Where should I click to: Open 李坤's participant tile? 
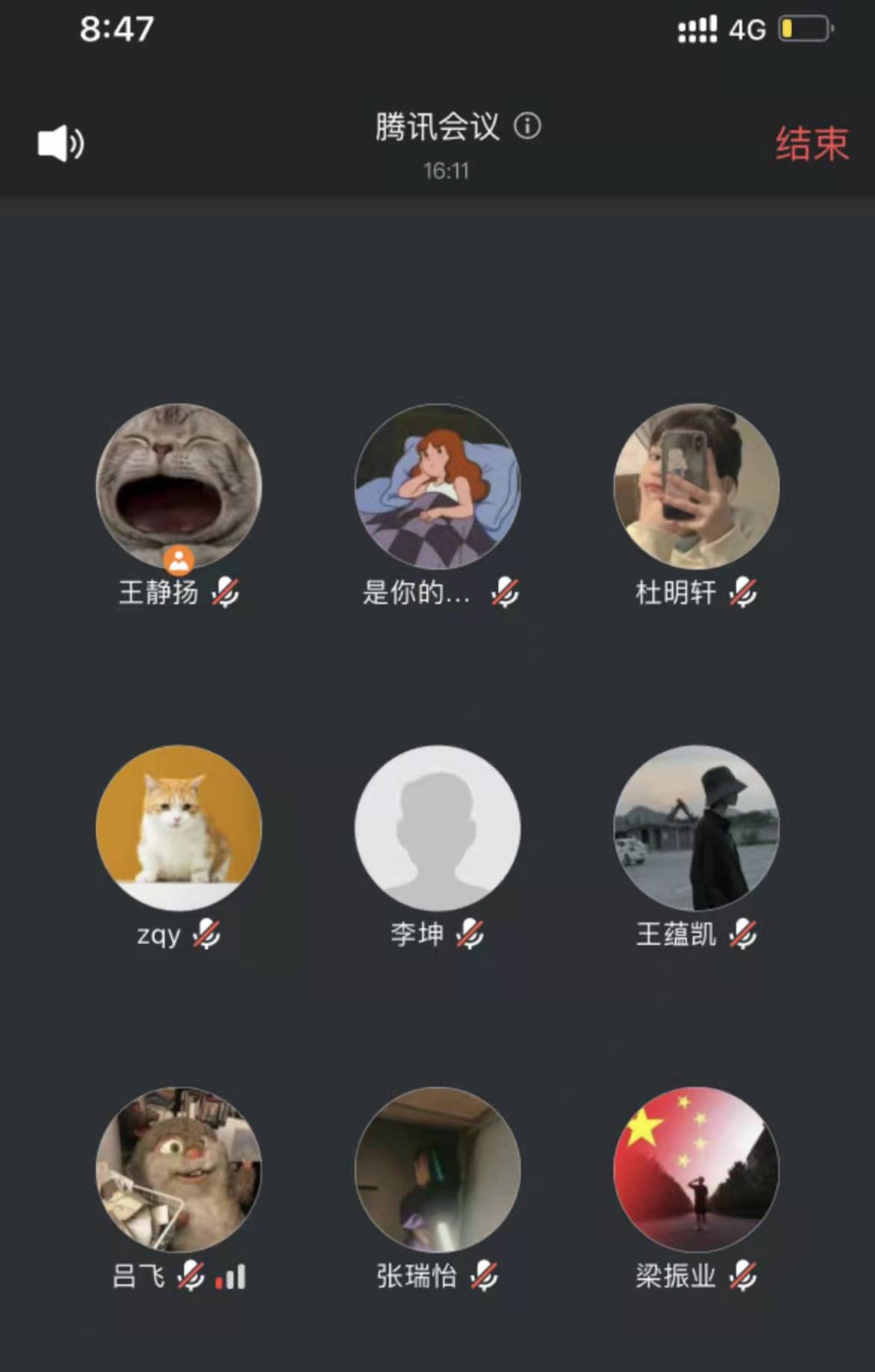point(437,828)
